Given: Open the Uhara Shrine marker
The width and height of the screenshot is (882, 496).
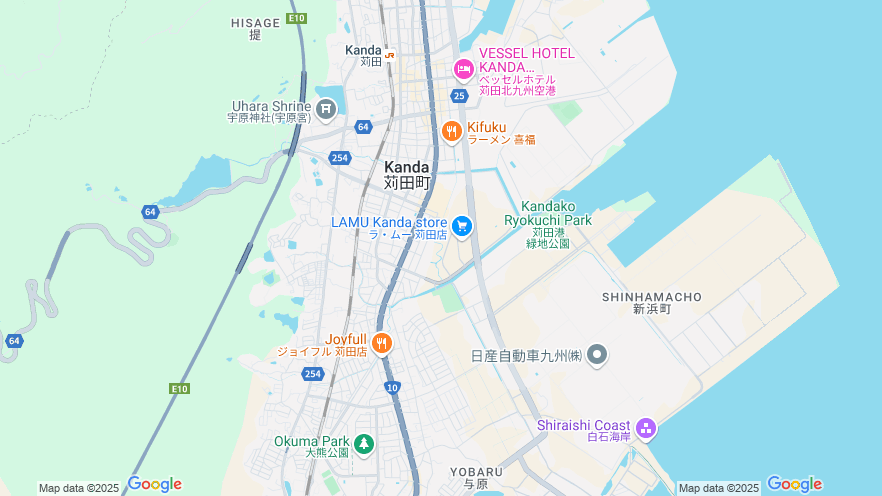Looking at the screenshot, I should click(x=326, y=108).
